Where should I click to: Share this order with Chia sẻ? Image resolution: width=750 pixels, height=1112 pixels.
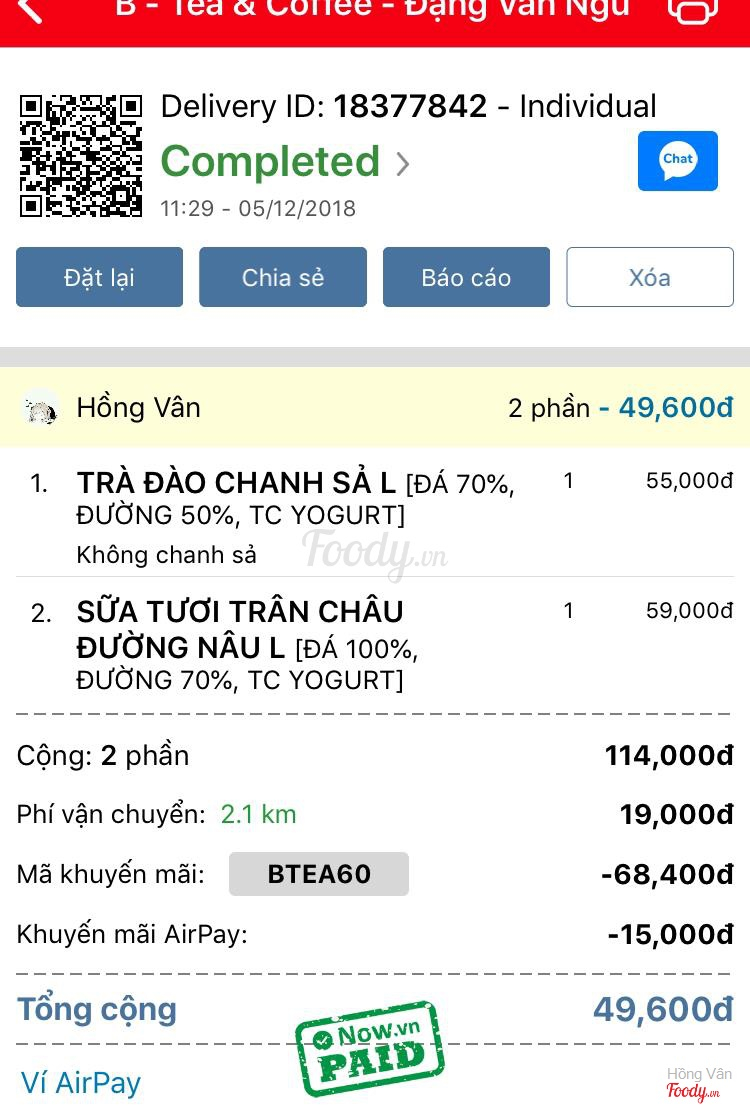point(283,277)
